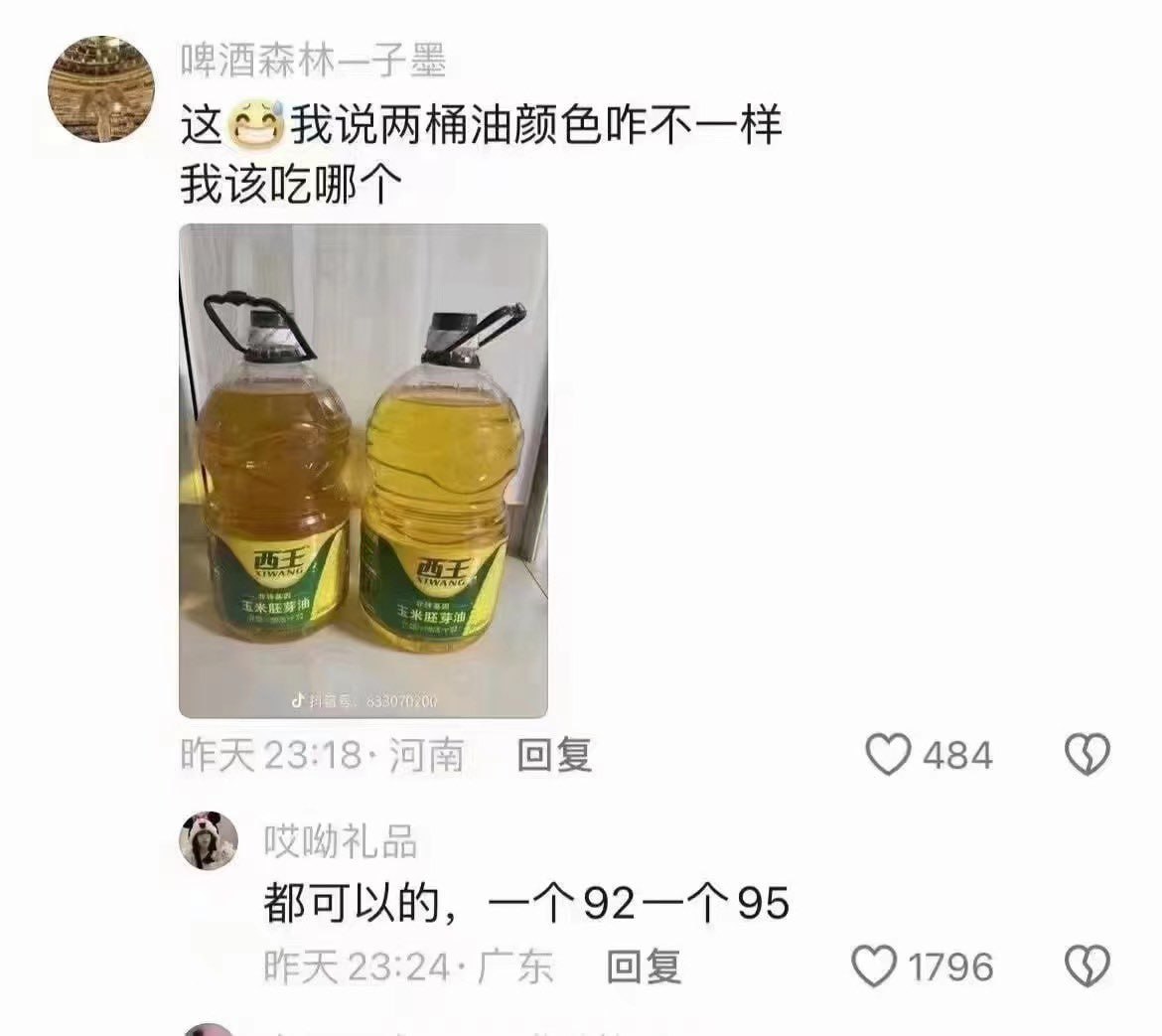Like 哎呦礼品's comment with 1796 likes
Screen dimensions: 1162x1036
point(875,966)
